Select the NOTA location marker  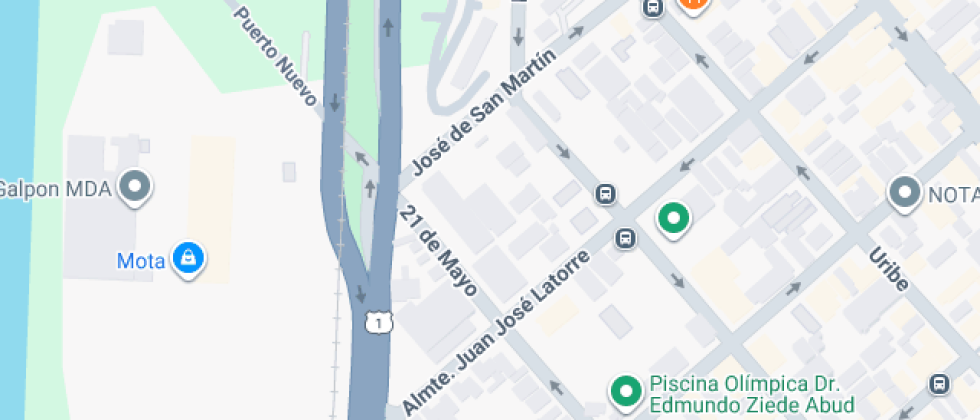[x=905, y=193]
